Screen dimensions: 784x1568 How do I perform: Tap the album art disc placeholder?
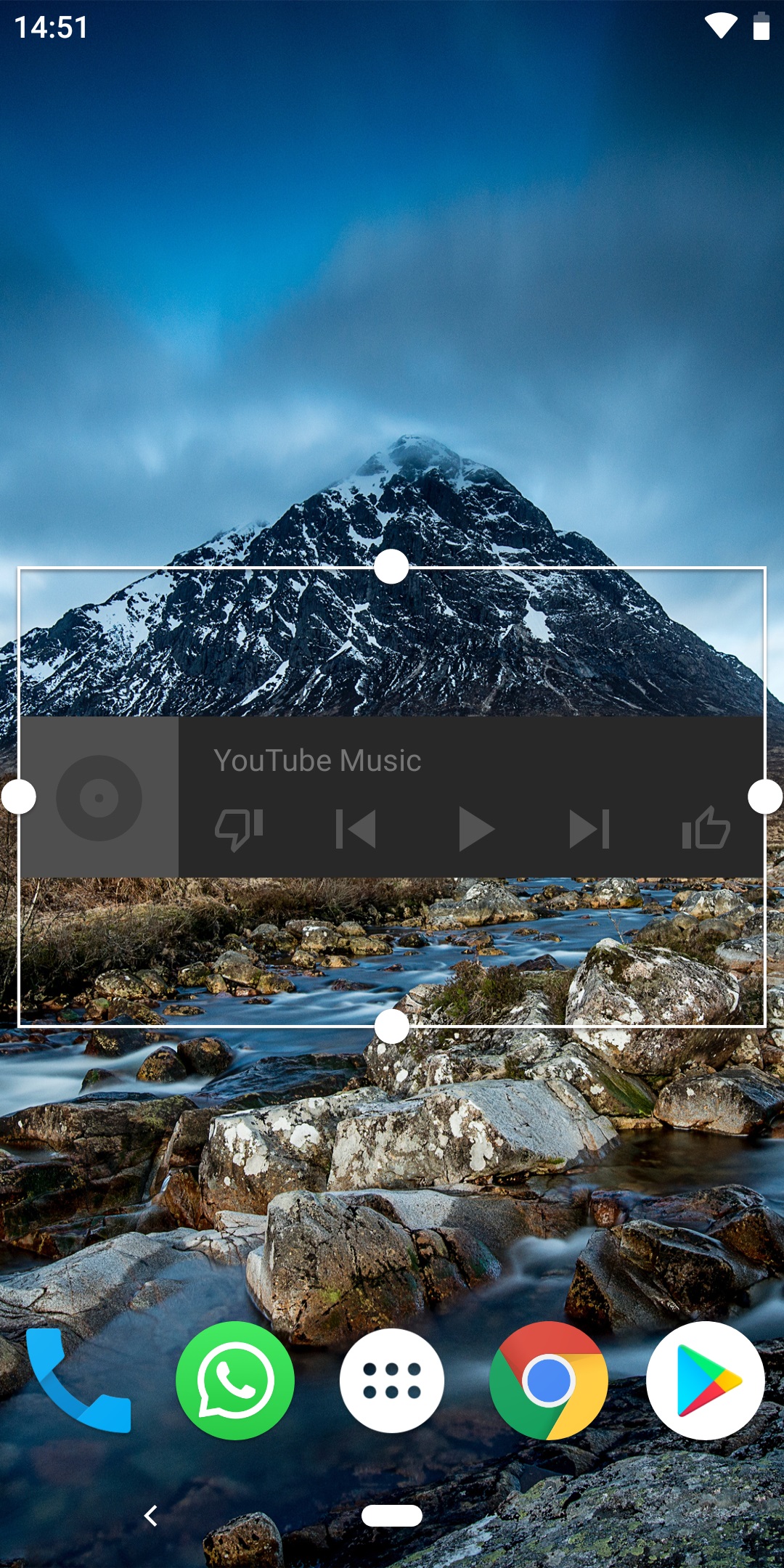click(99, 798)
